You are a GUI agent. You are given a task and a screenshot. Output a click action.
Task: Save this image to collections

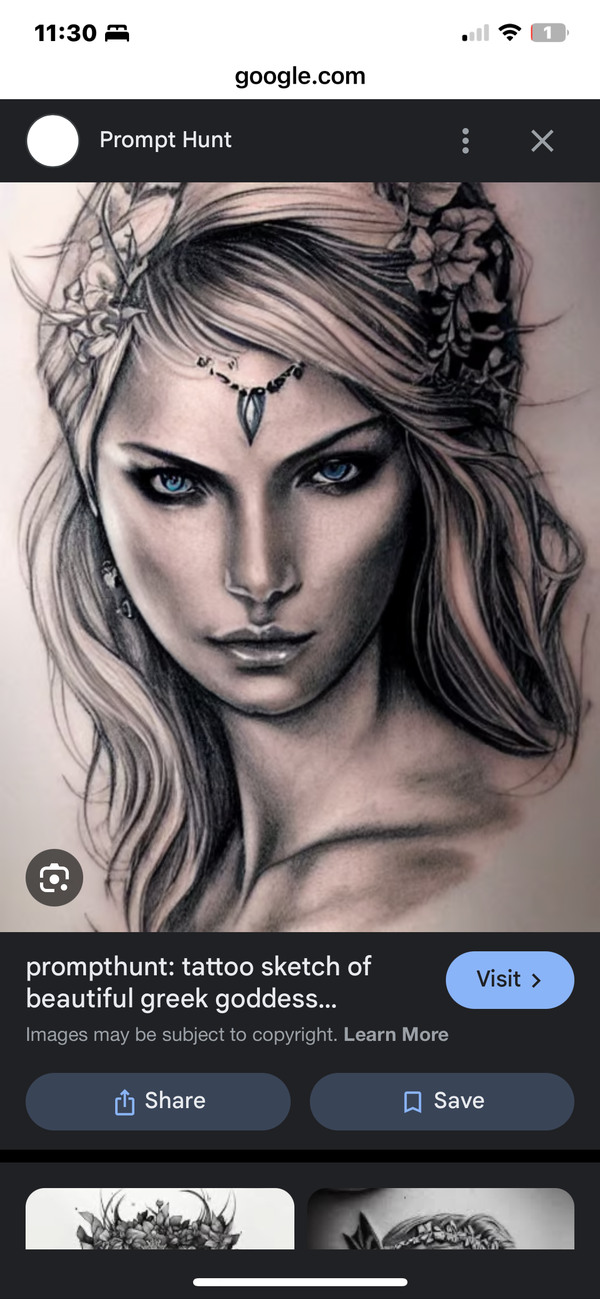click(442, 1101)
